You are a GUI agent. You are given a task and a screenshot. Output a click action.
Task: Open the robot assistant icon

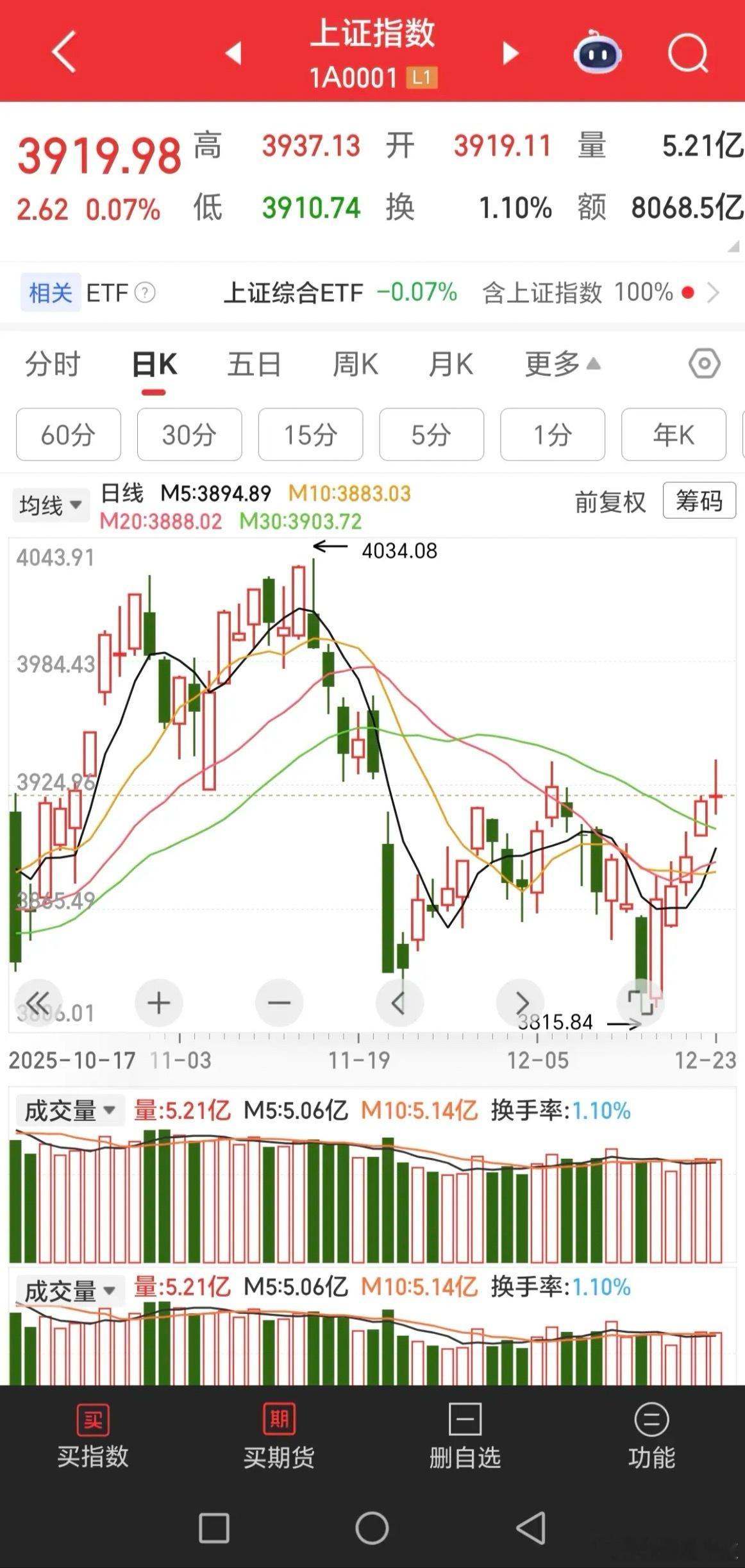[x=596, y=53]
